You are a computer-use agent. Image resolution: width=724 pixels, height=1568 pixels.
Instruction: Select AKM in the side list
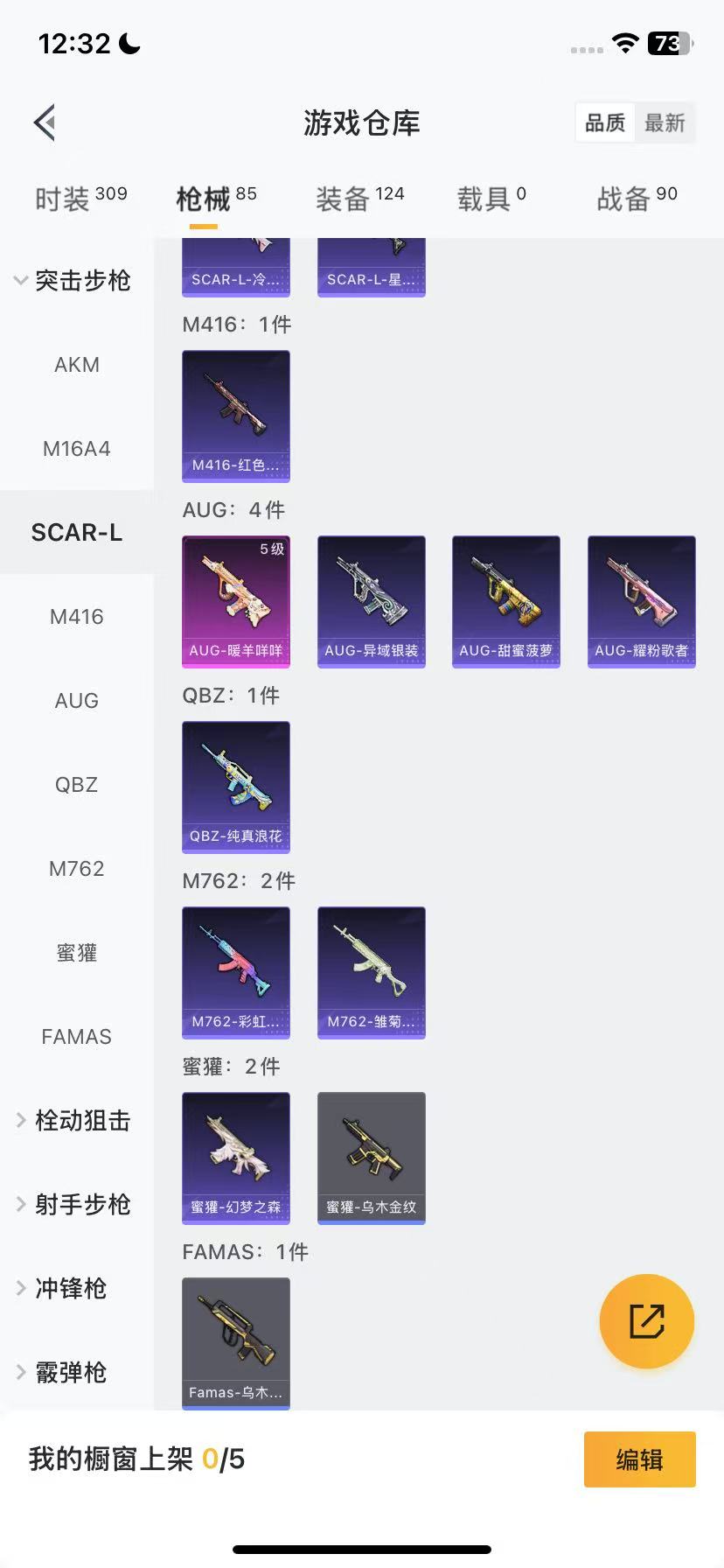click(x=77, y=365)
